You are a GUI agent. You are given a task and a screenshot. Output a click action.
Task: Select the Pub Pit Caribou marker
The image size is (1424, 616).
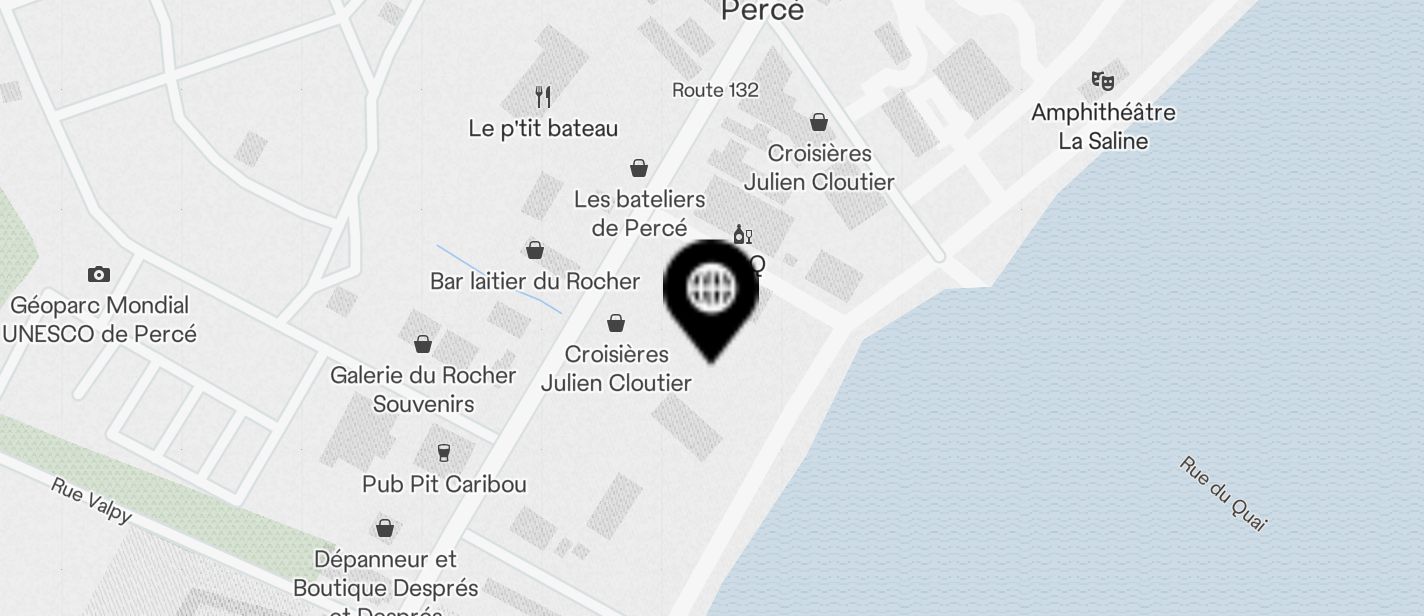[444, 453]
